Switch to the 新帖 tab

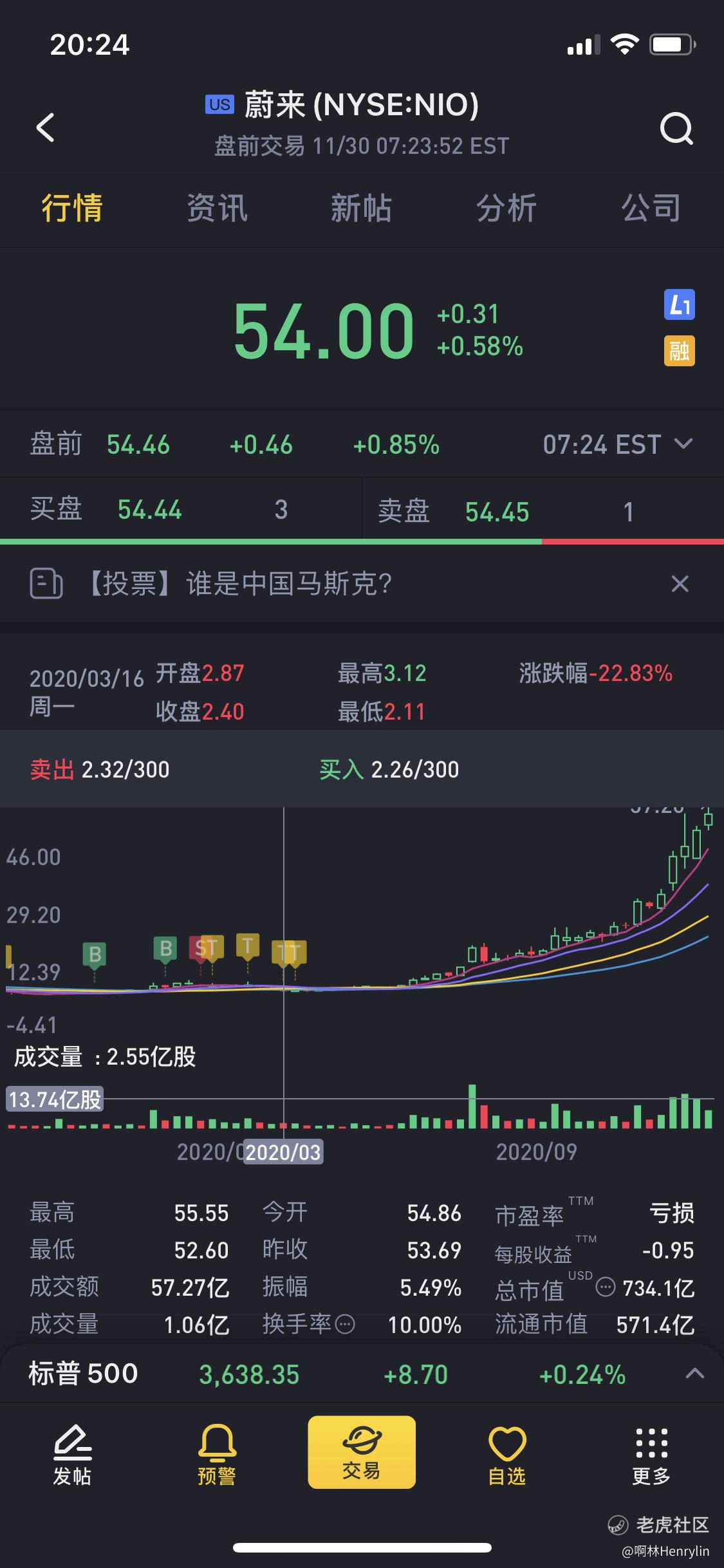coord(361,209)
